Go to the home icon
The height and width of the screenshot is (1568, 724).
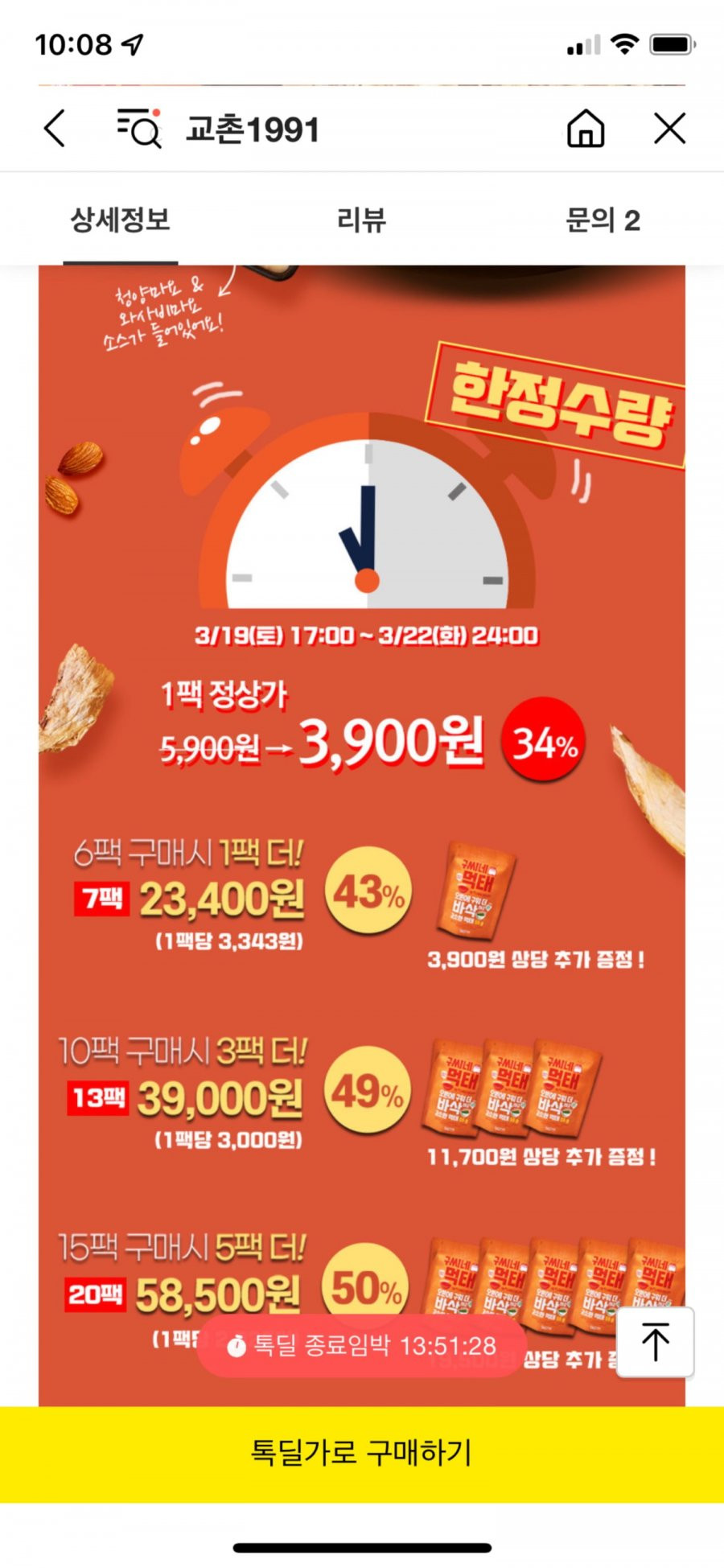586,129
